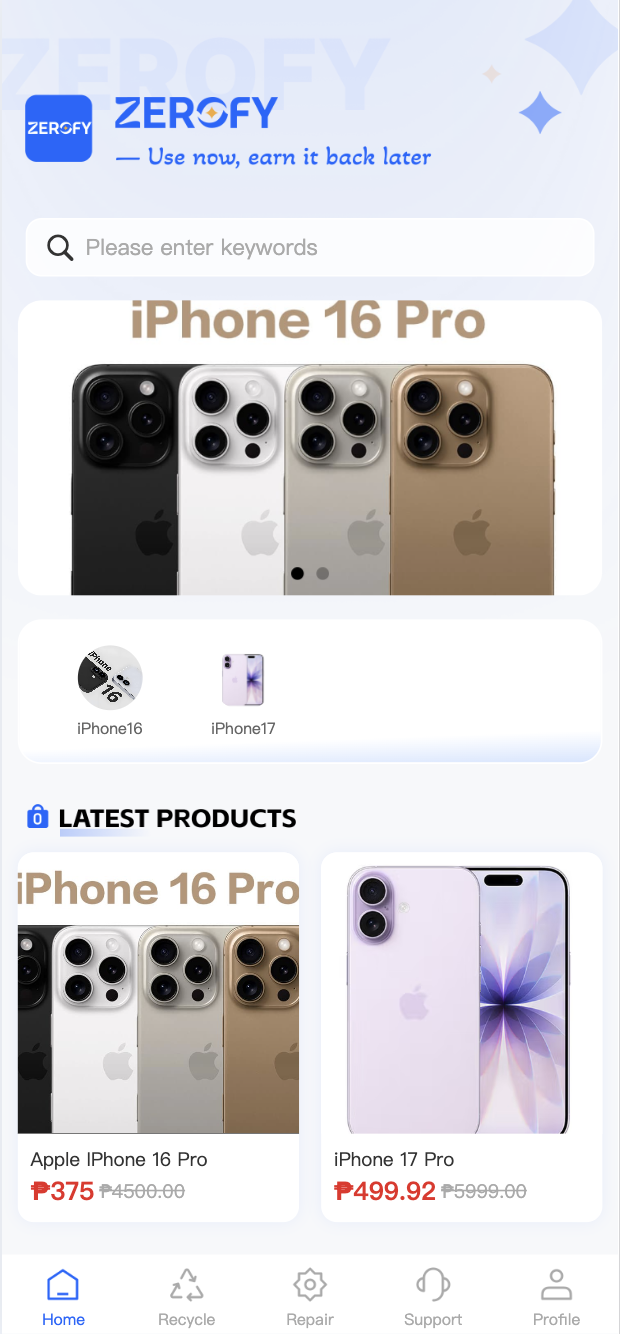
Task: Open the Profile tab
Action: click(556, 1298)
